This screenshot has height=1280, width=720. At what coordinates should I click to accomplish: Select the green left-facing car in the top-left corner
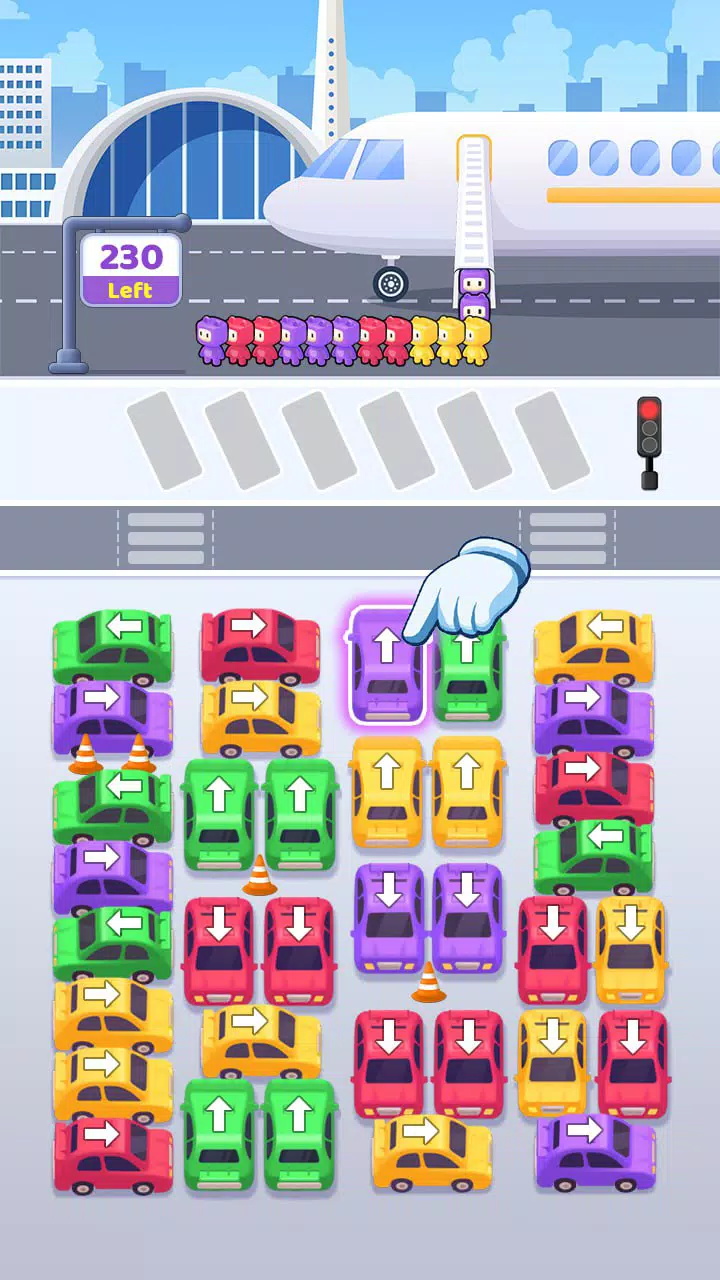tap(110, 640)
